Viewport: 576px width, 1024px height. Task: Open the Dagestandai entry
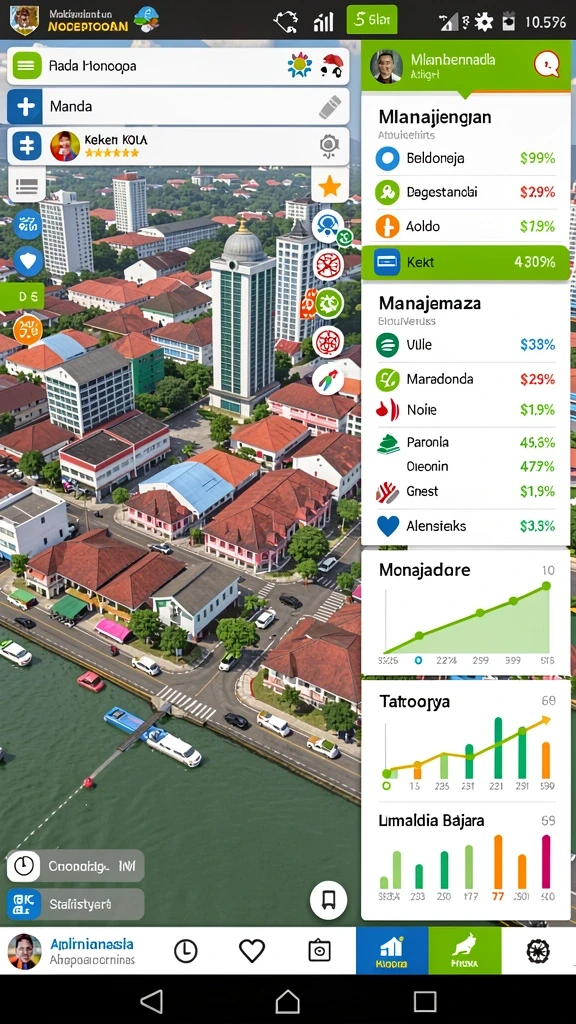(466, 192)
